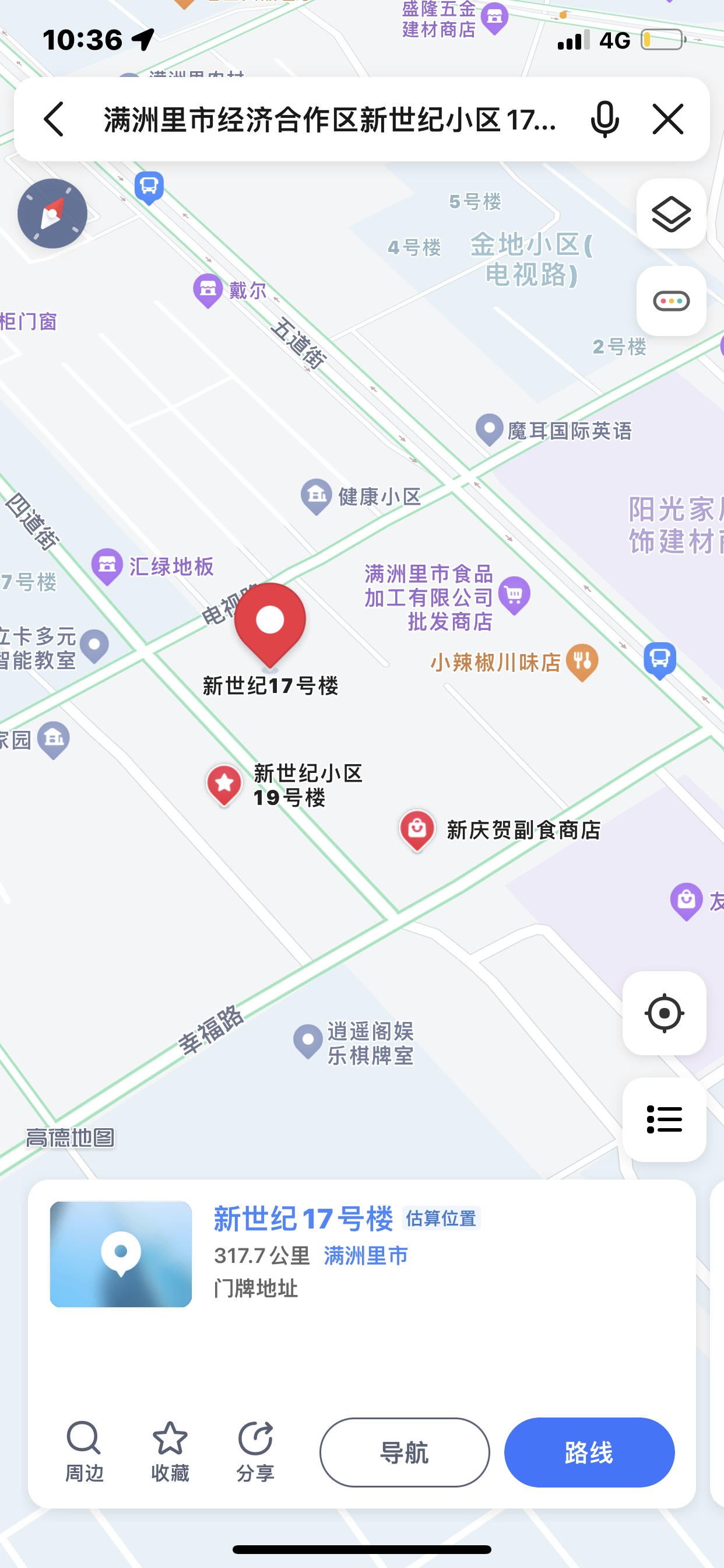The height and width of the screenshot is (1568, 724).
Task: Clear the search with X button
Action: [667, 118]
